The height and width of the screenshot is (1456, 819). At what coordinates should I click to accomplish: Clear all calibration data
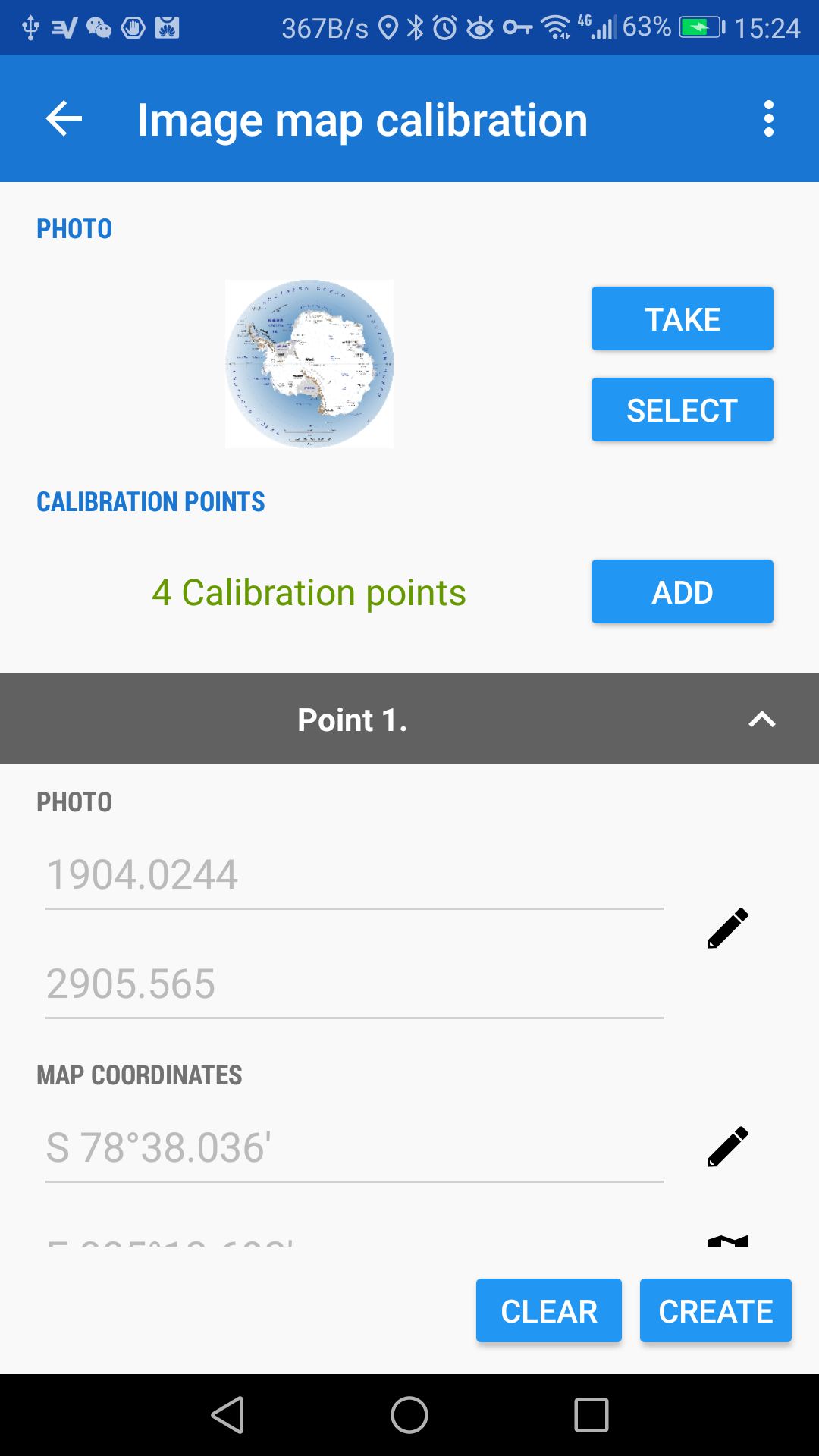point(548,1310)
